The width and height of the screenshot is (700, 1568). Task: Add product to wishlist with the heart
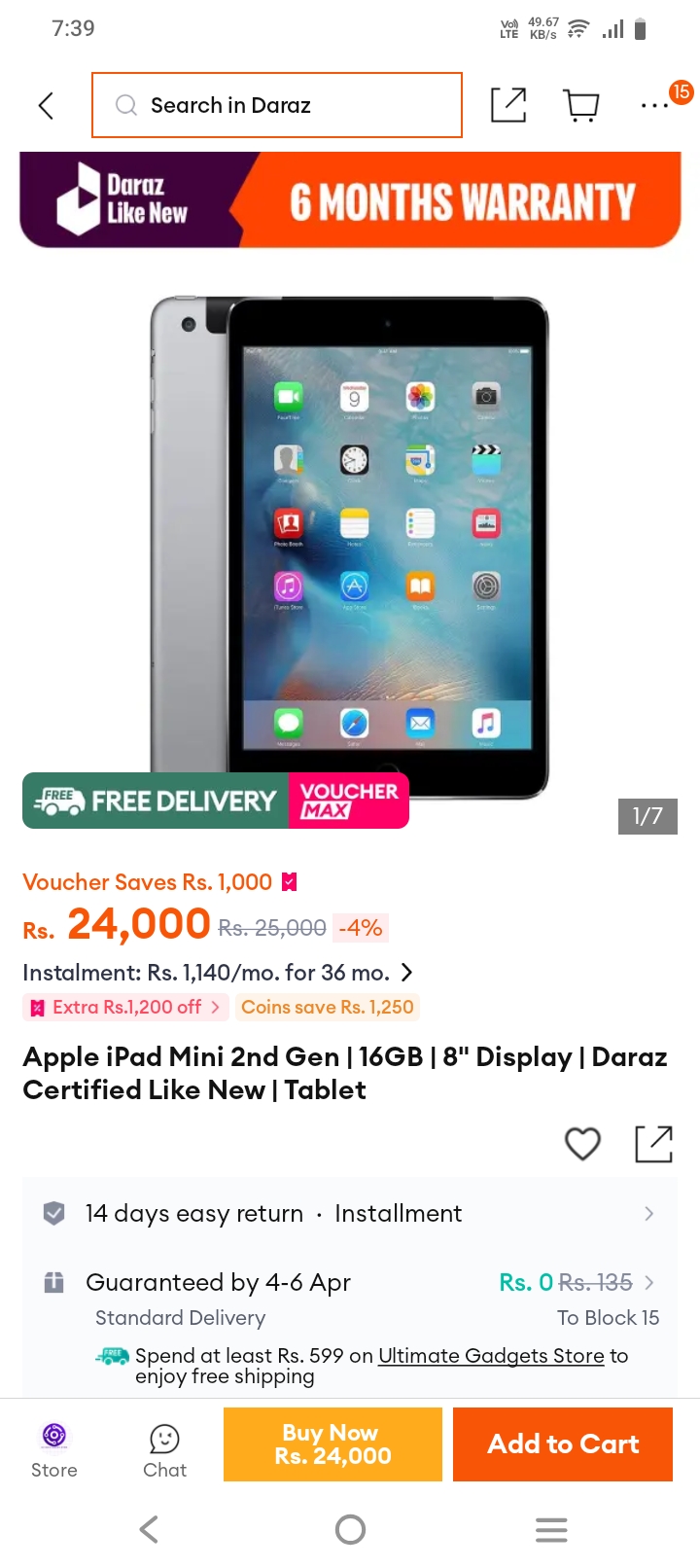(x=582, y=1144)
